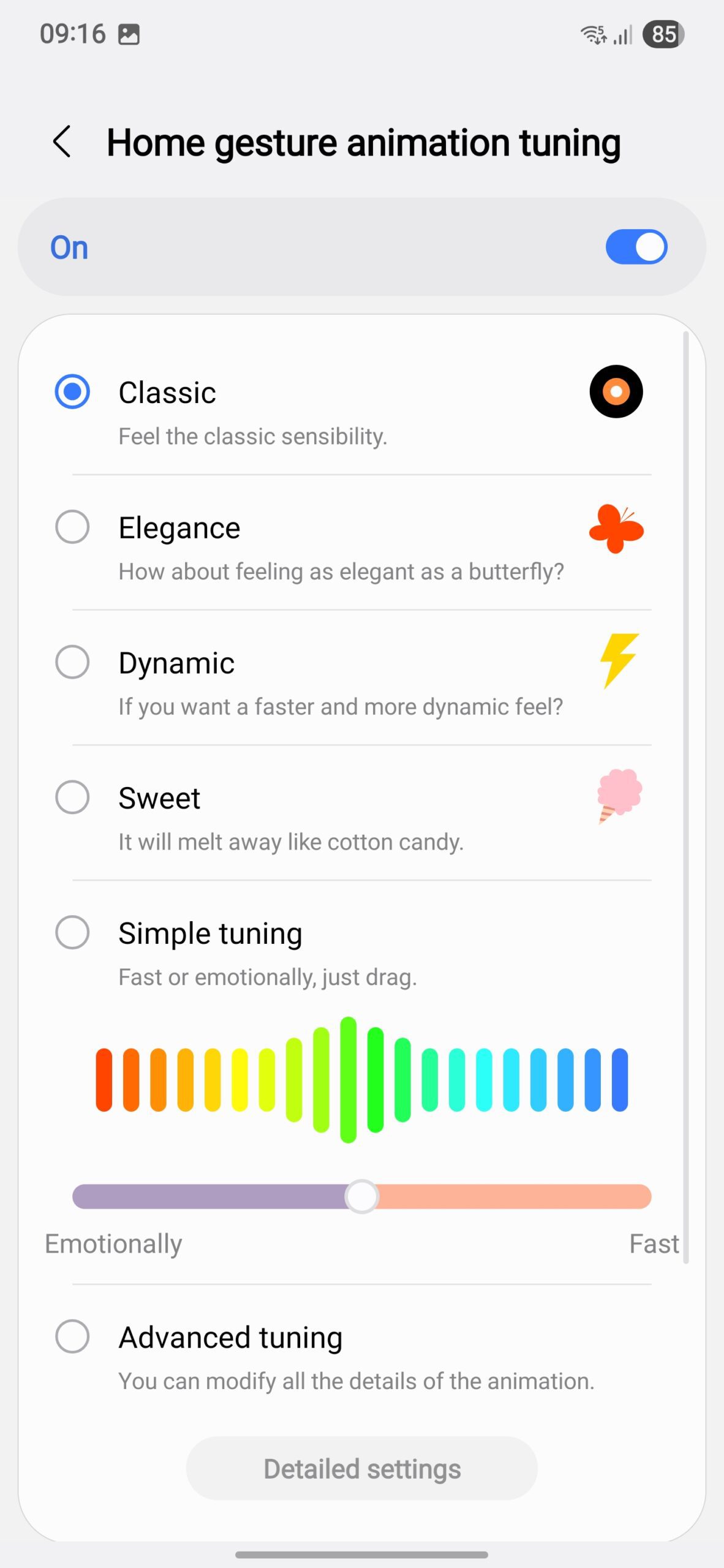Enable the Simple tuning option
This screenshot has width=724, height=1568.
click(72, 933)
